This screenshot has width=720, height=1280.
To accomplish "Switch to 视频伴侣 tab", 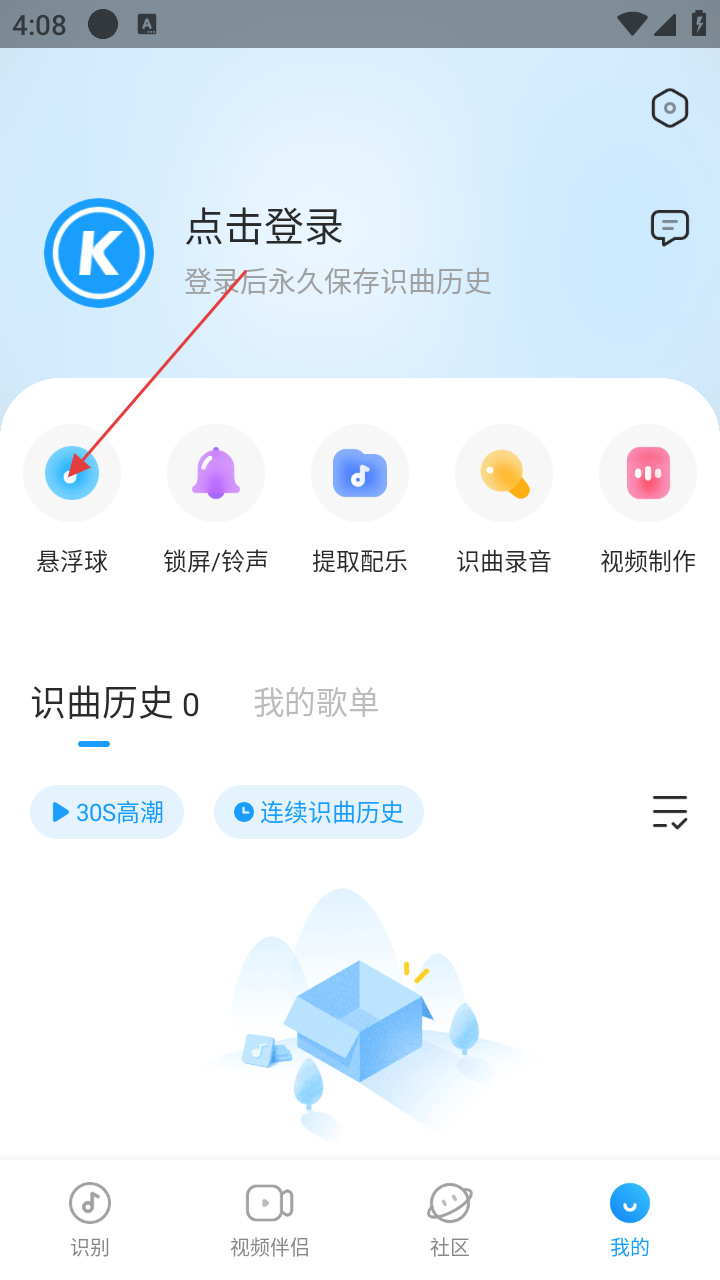I will [x=270, y=1219].
